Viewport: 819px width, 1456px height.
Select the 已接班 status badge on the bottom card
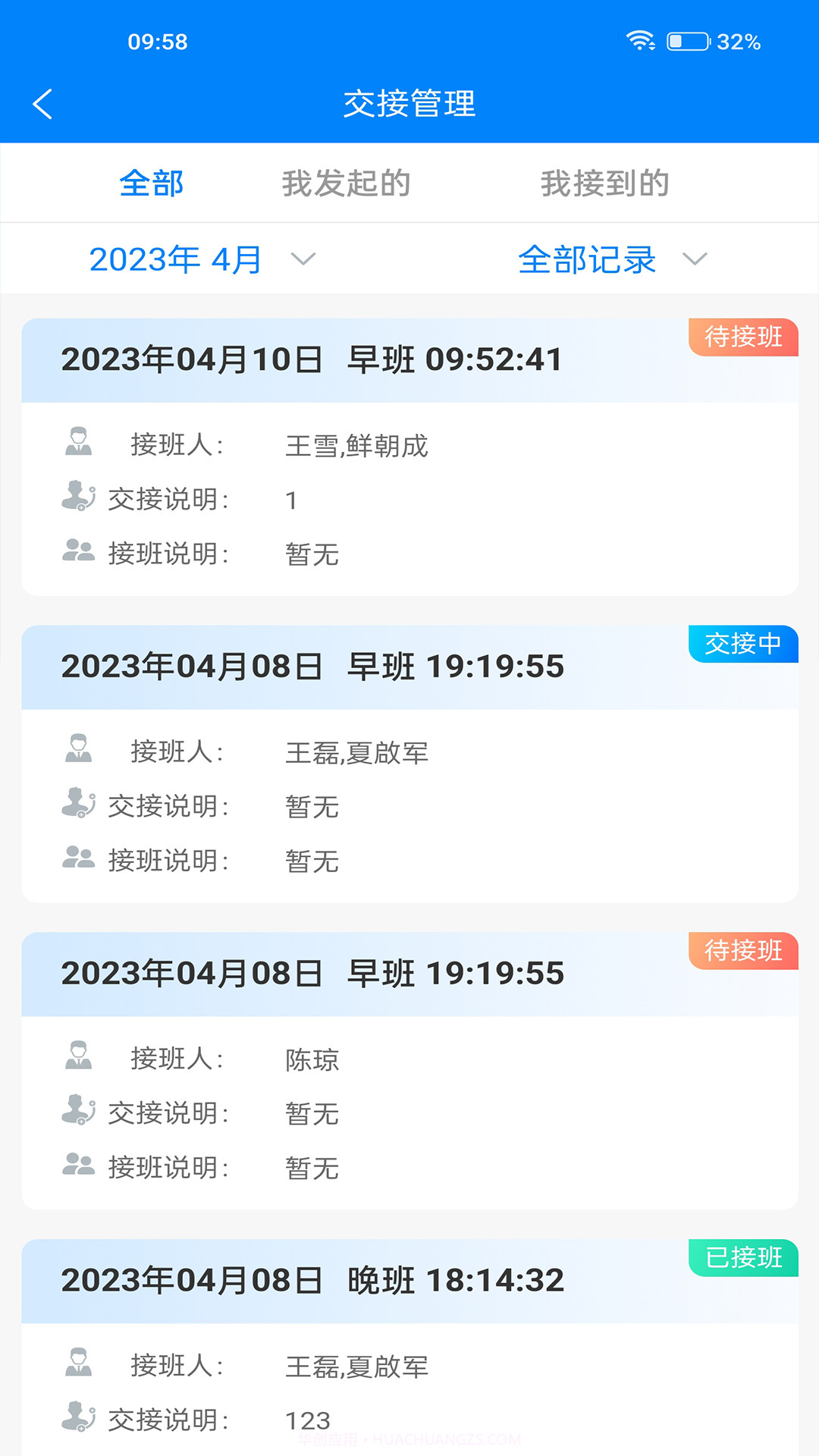(x=743, y=1259)
